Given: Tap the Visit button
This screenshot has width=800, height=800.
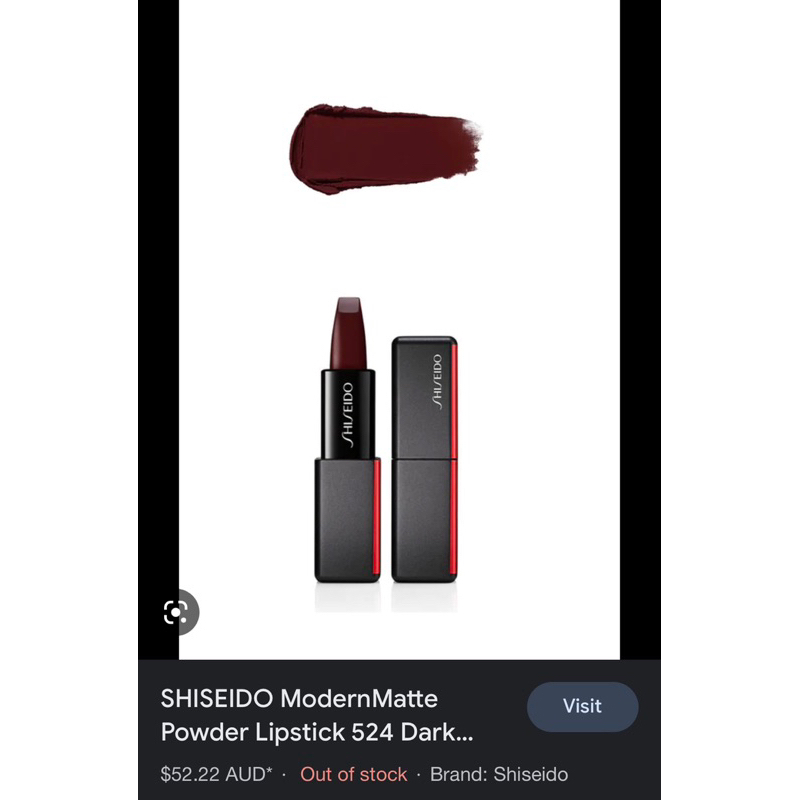Looking at the screenshot, I should click(x=582, y=706).
